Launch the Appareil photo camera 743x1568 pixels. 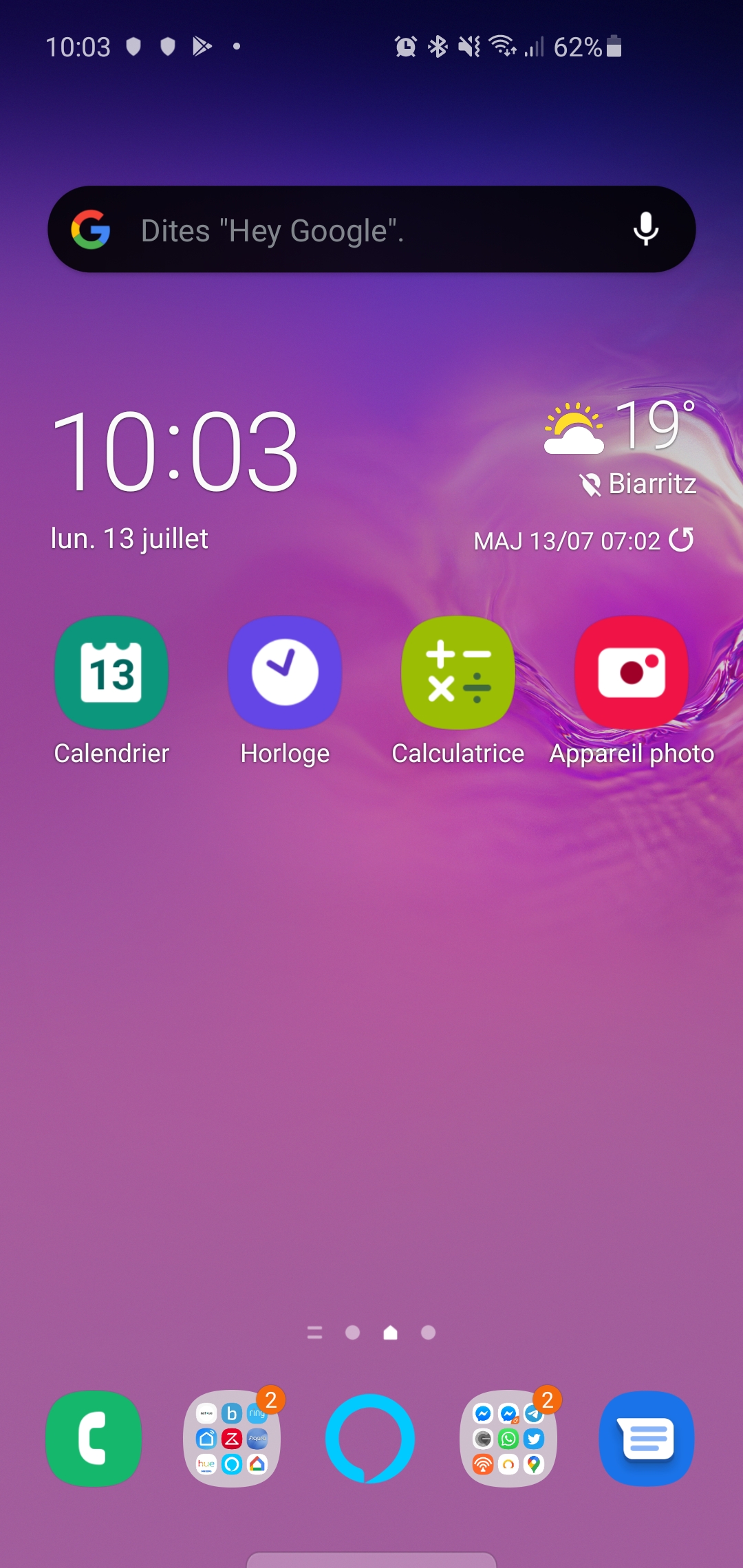[632, 673]
